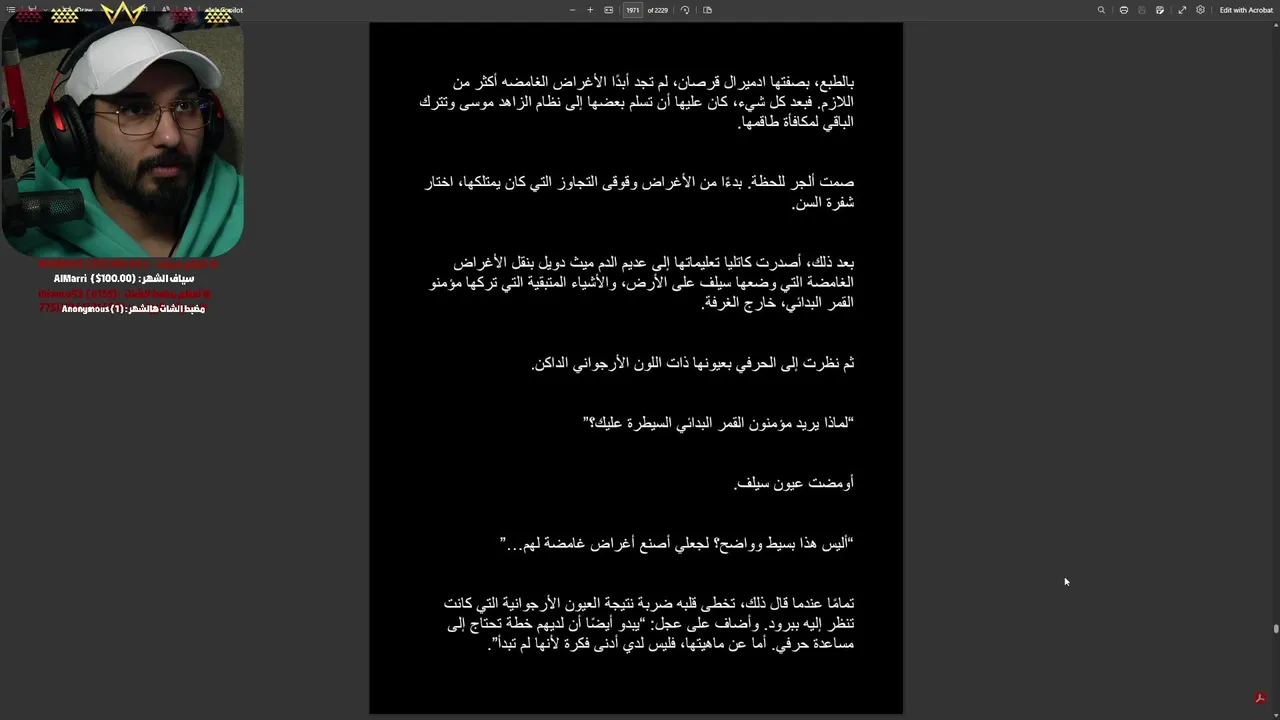Rotate the document
Screen dimensions: 1280x720
(685, 10)
